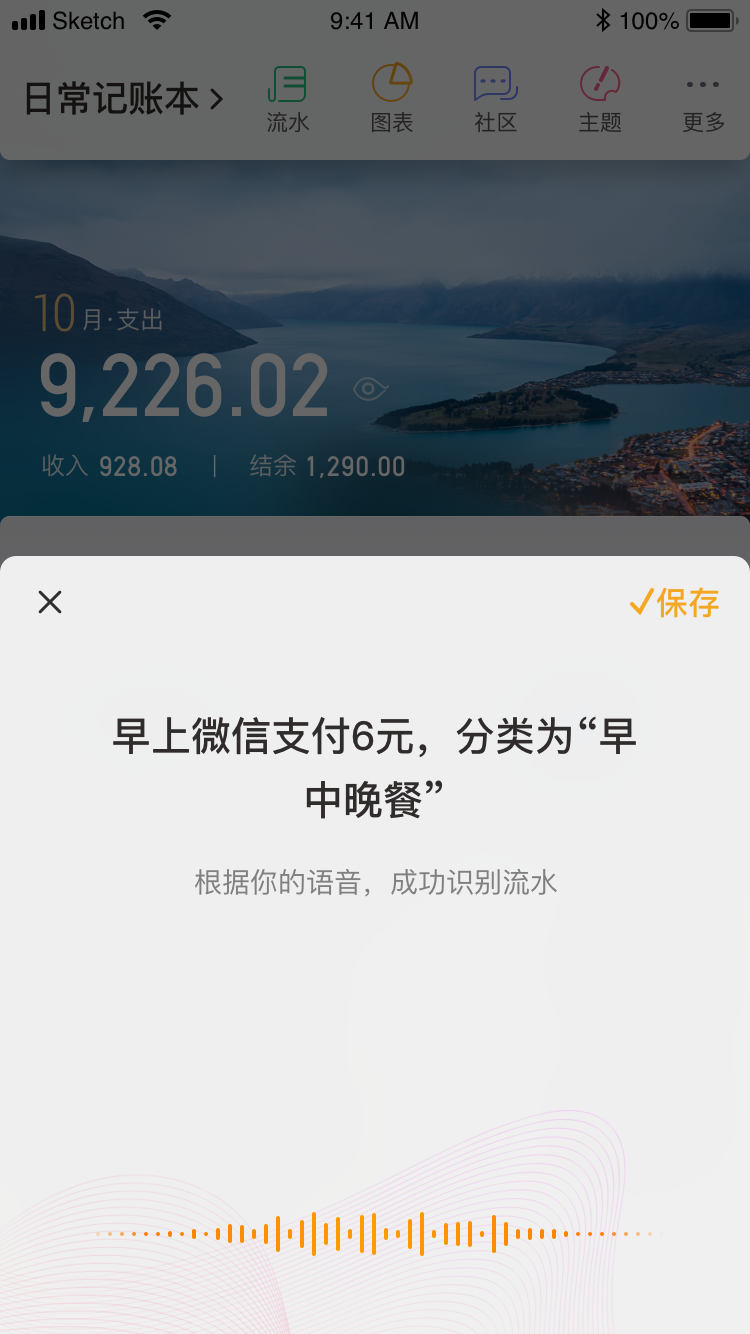750x1334 pixels.
Task: Close the voice recognition sheet
Action: (50, 602)
